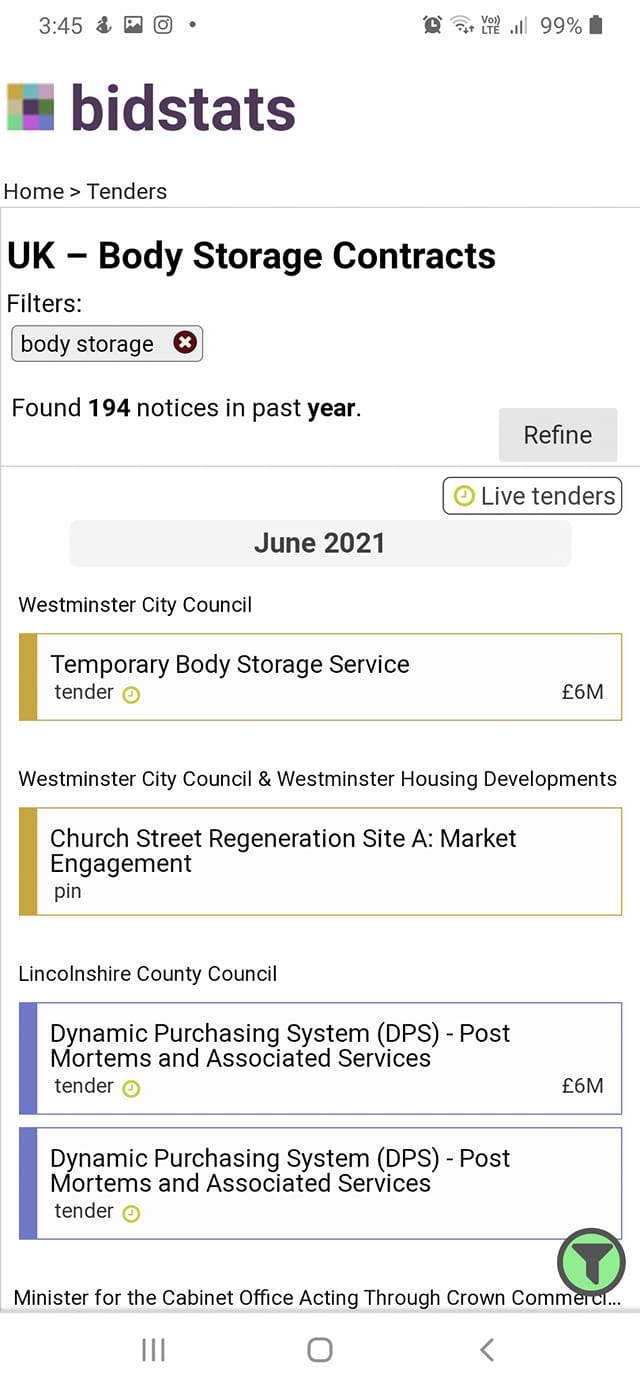Image resolution: width=640 pixels, height=1386 pixels.
Task: Open the Tenders breadcrumb link
Action: 127,191
